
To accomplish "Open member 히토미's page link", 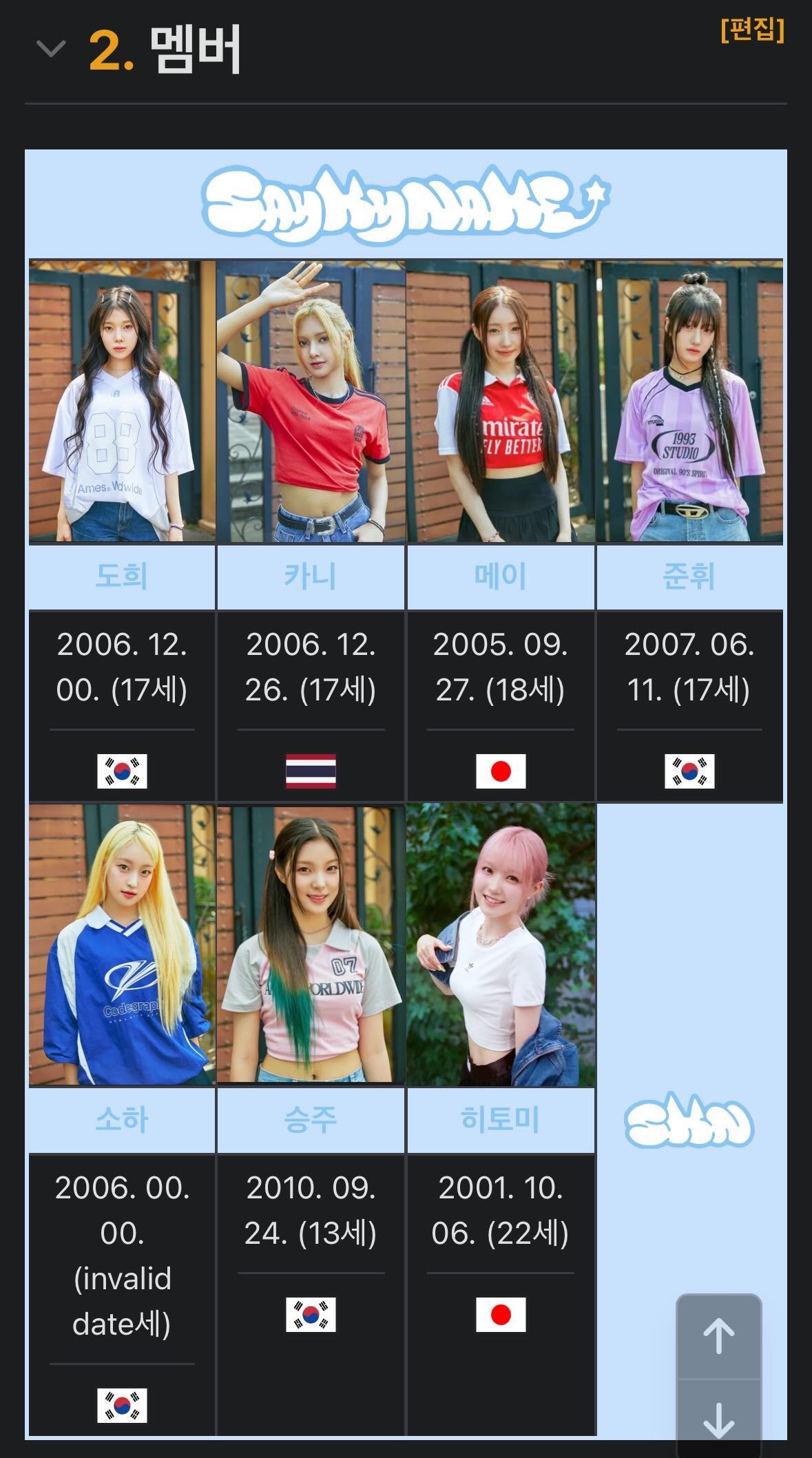I will (x=500, y=1119).
